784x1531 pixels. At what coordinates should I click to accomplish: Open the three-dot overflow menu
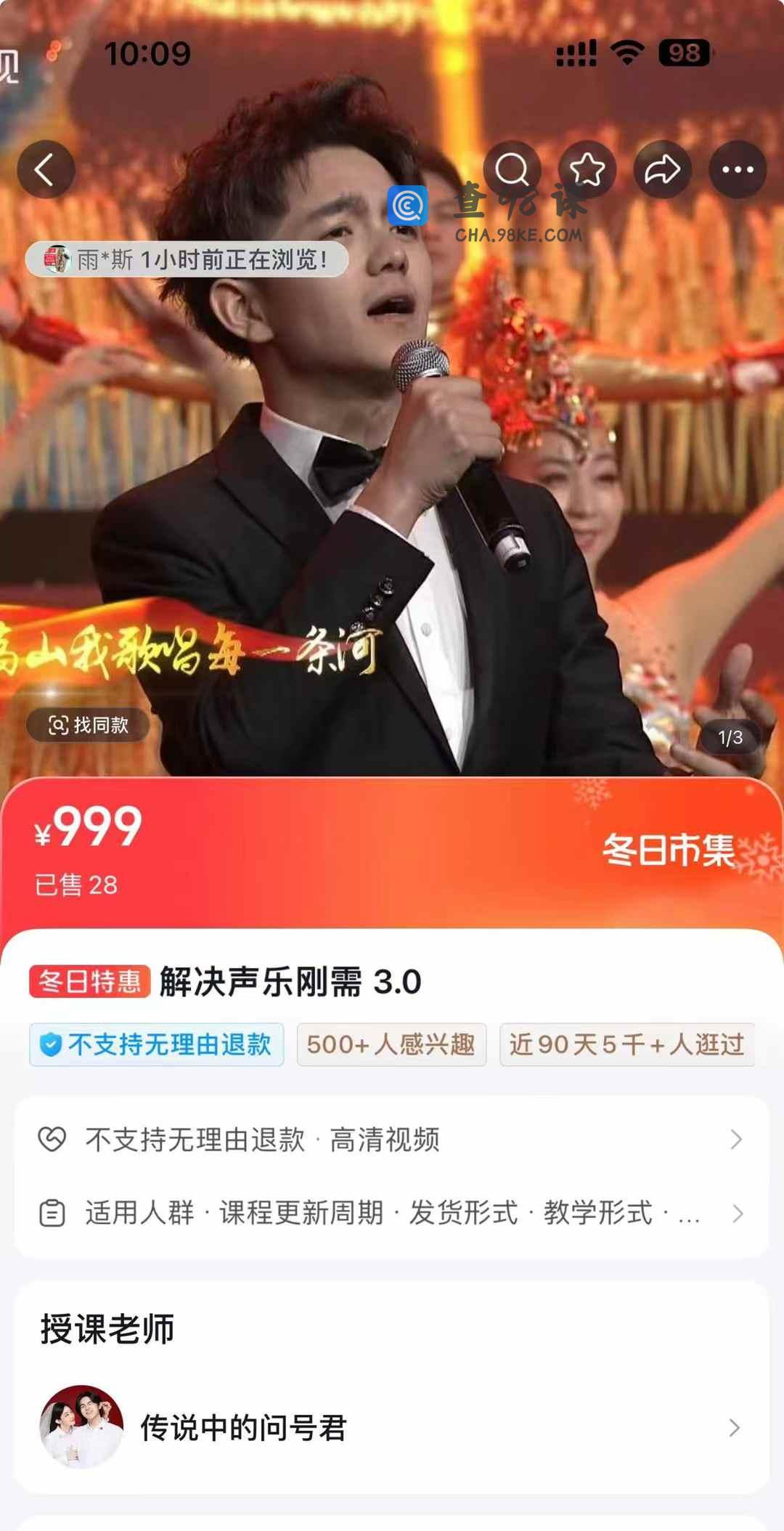(x=738, y=170)
